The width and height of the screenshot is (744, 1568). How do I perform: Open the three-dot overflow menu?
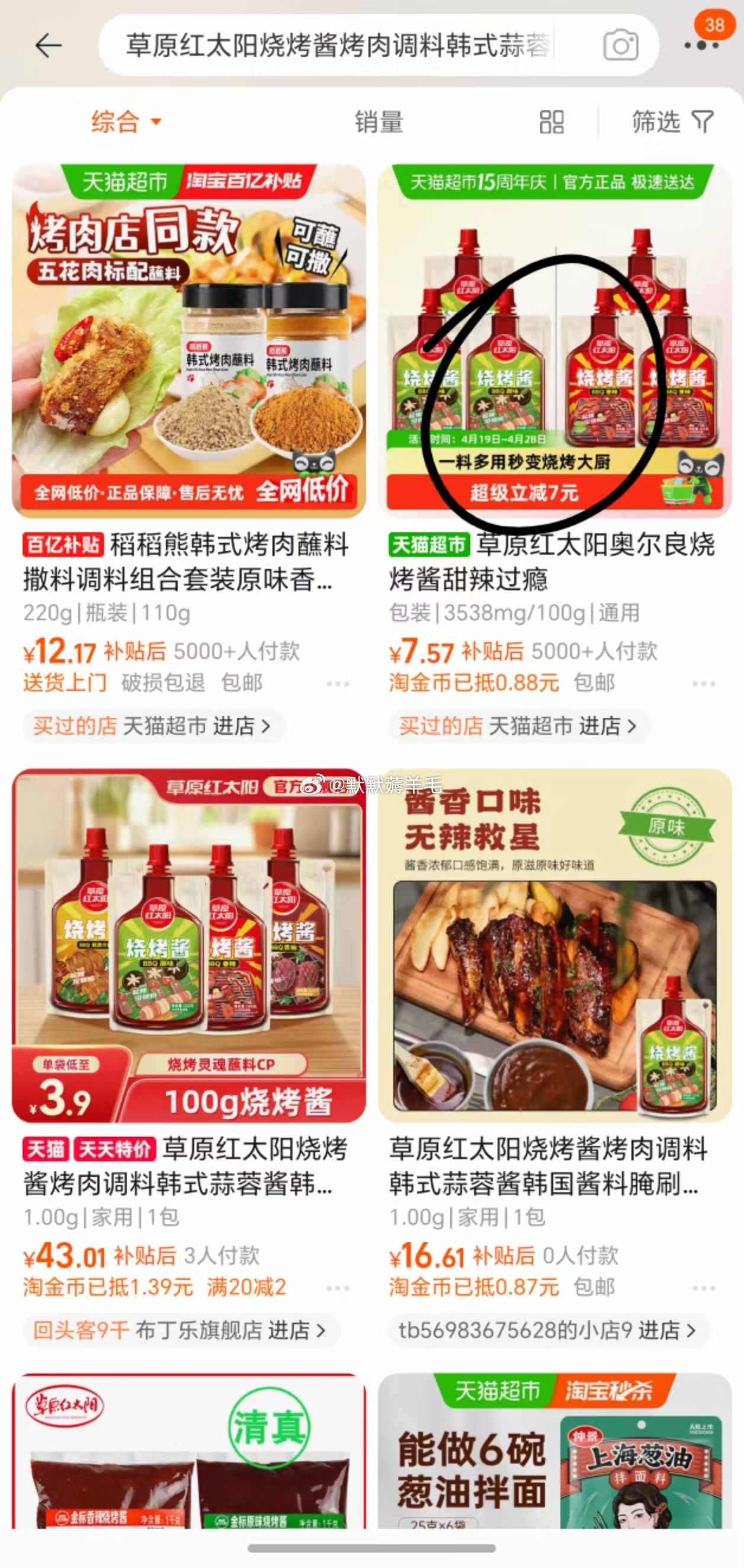point(701,46)
